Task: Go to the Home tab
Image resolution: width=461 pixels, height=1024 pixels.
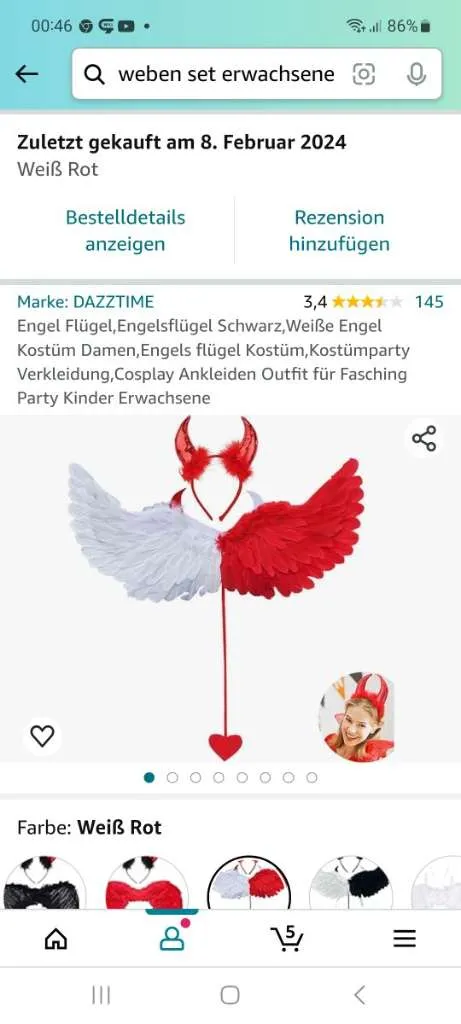Action: pyautogui.click(x=56, y=939)
